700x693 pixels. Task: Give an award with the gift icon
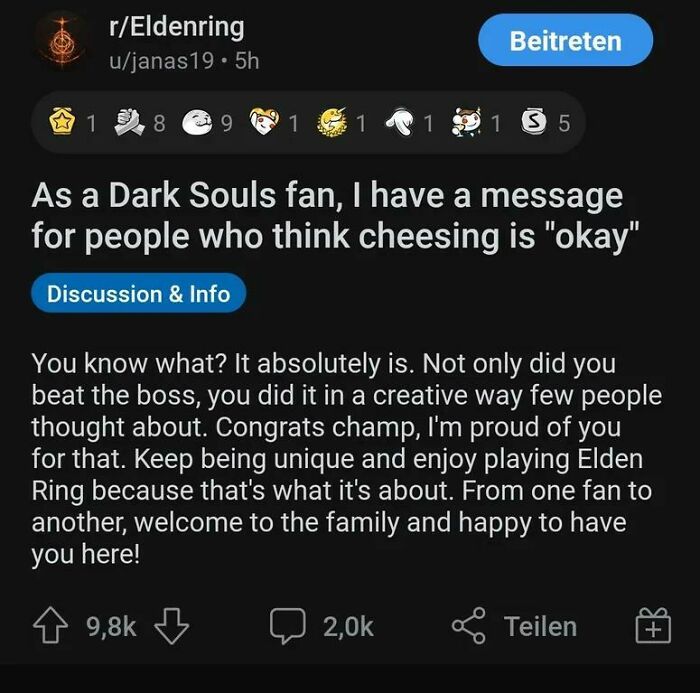(651, 627)
